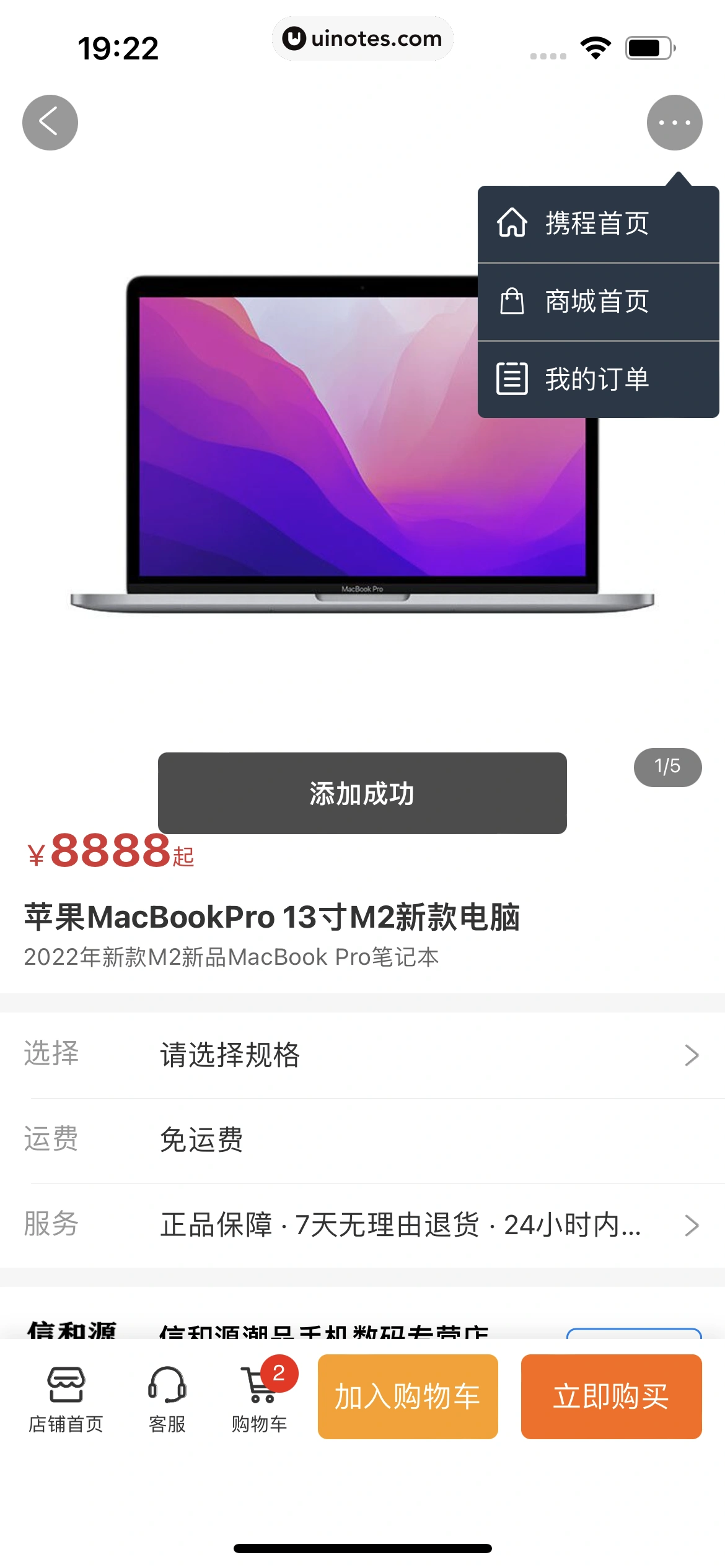The width and height of the screenshot is (725, 1568).
Task: Tap 立即购买 to buy now
Action: coord(611,1396)
